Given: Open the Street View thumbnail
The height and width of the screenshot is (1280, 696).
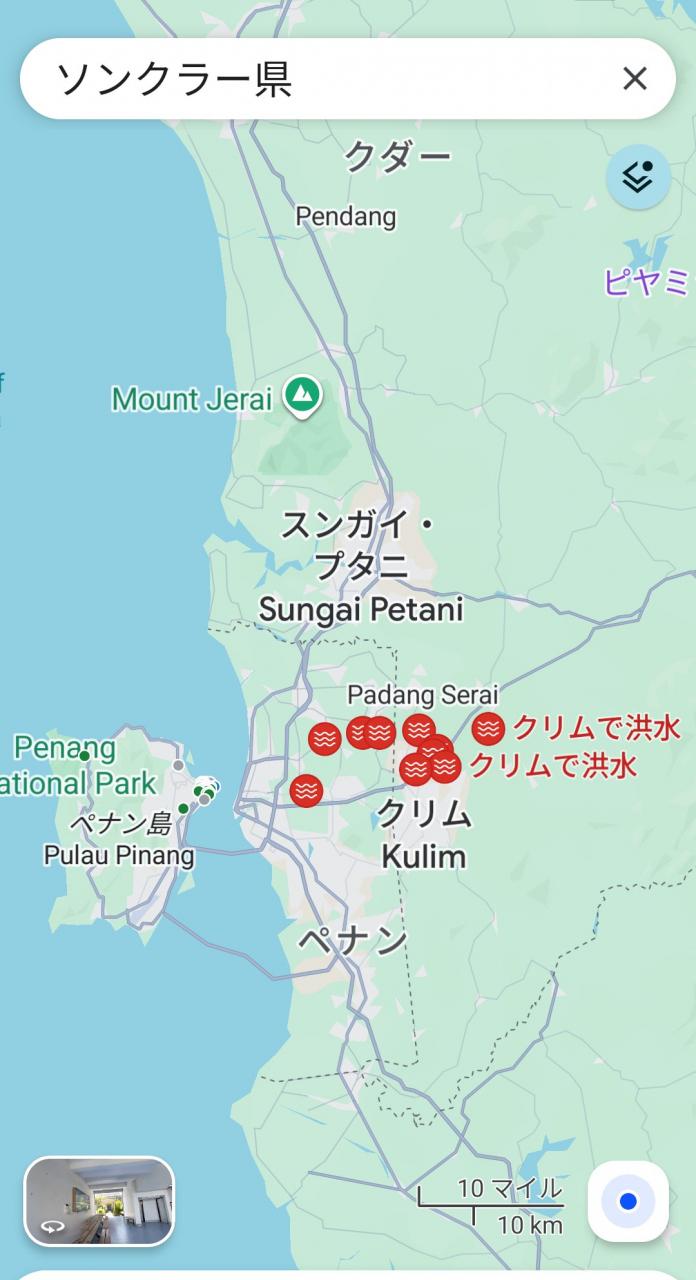Looking at the screenshot, I should [x=99, y=1201].
